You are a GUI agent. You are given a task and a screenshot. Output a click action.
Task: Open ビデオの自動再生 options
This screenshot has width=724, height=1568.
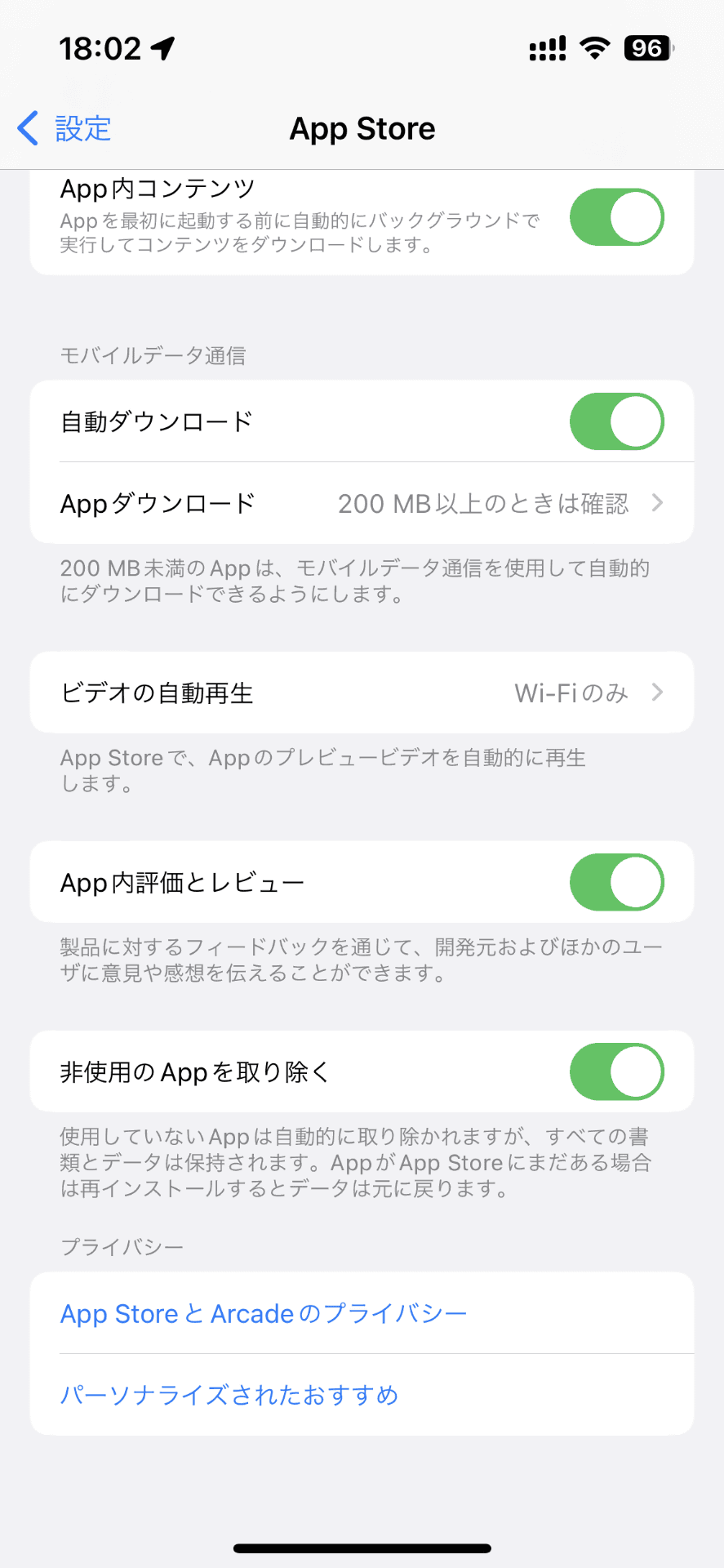(362, 693)
